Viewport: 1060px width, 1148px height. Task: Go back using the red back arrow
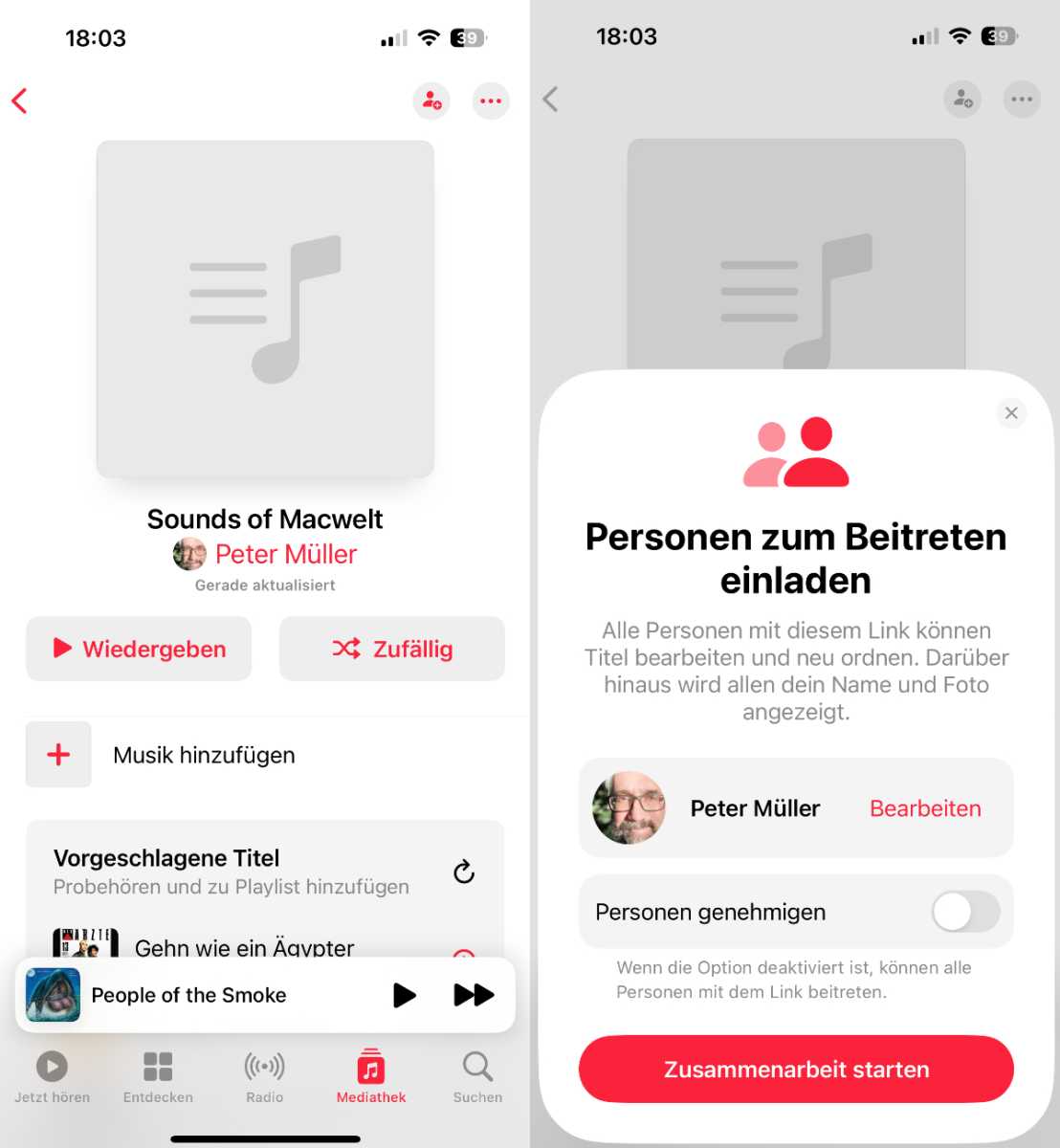(x=20, y=100)
